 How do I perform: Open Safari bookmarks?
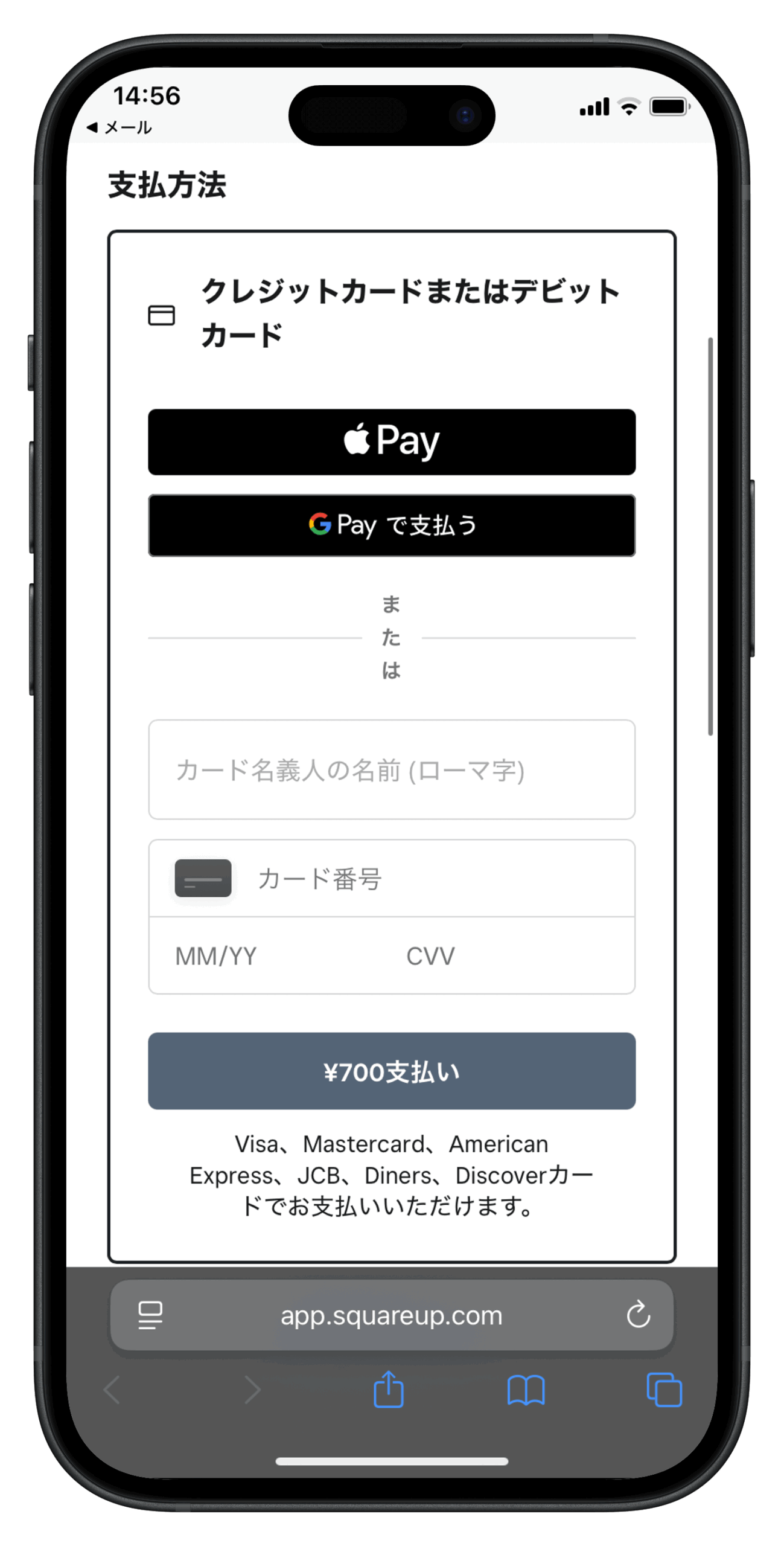526,1390
